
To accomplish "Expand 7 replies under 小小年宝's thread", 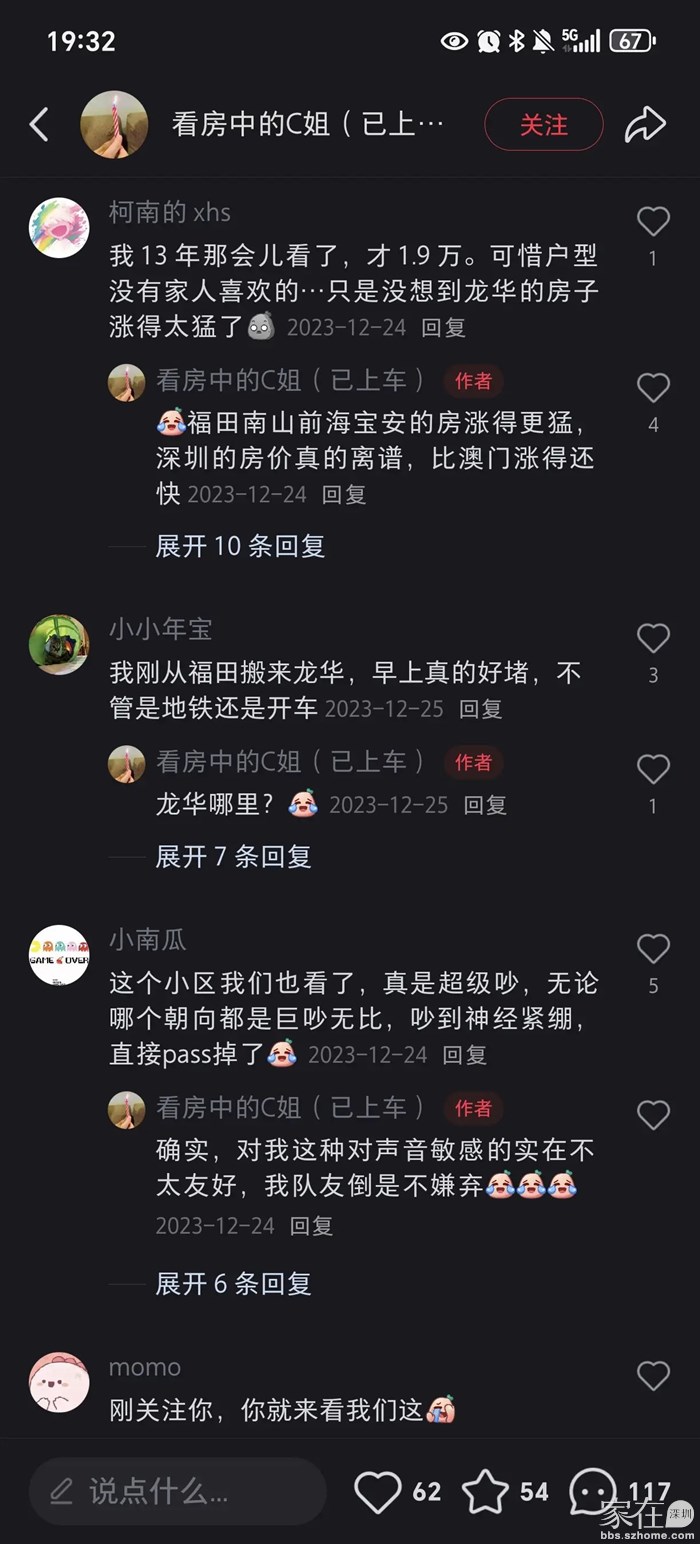I will tap(233, 856).
